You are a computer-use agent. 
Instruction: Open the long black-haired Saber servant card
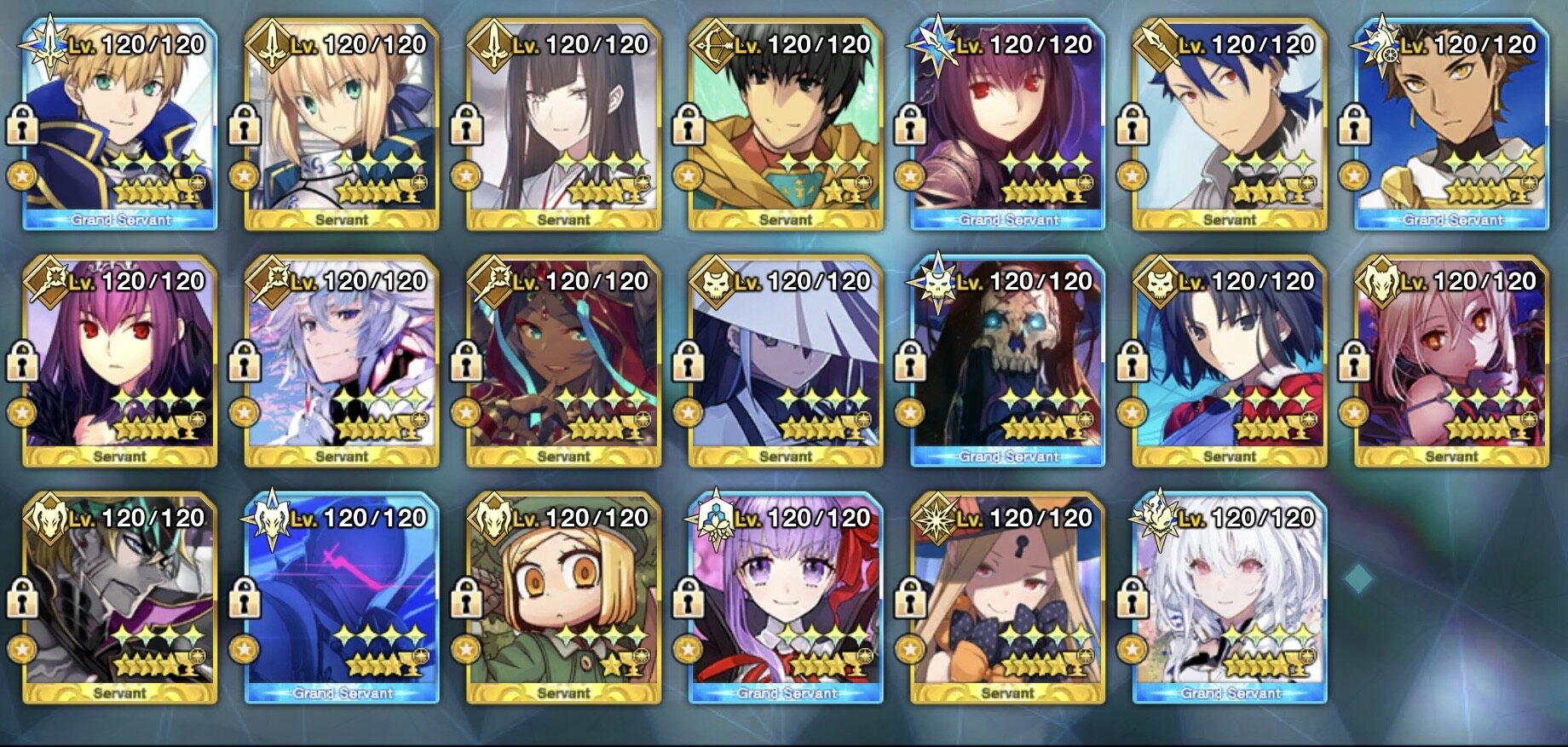(563, 124)
